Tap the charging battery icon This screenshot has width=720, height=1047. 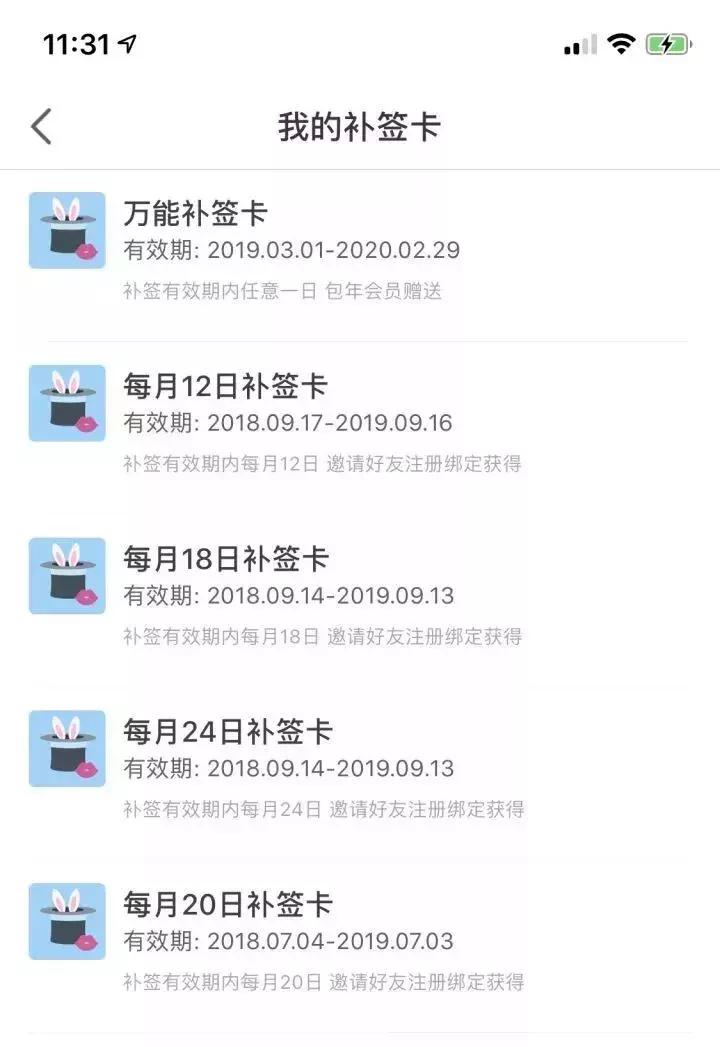(x=668, y=43)
